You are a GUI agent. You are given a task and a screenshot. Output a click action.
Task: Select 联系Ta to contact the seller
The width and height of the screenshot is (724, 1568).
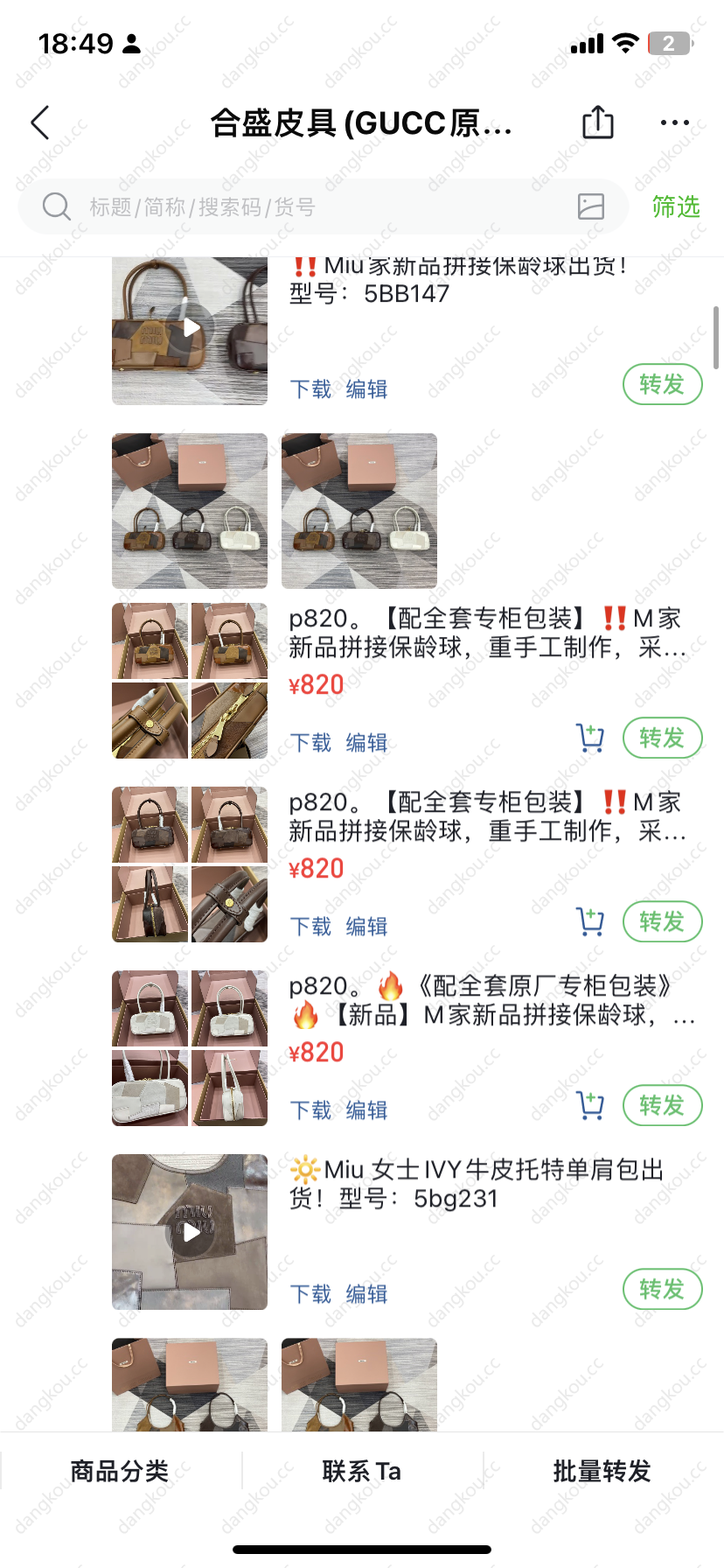coord(361,1471)
